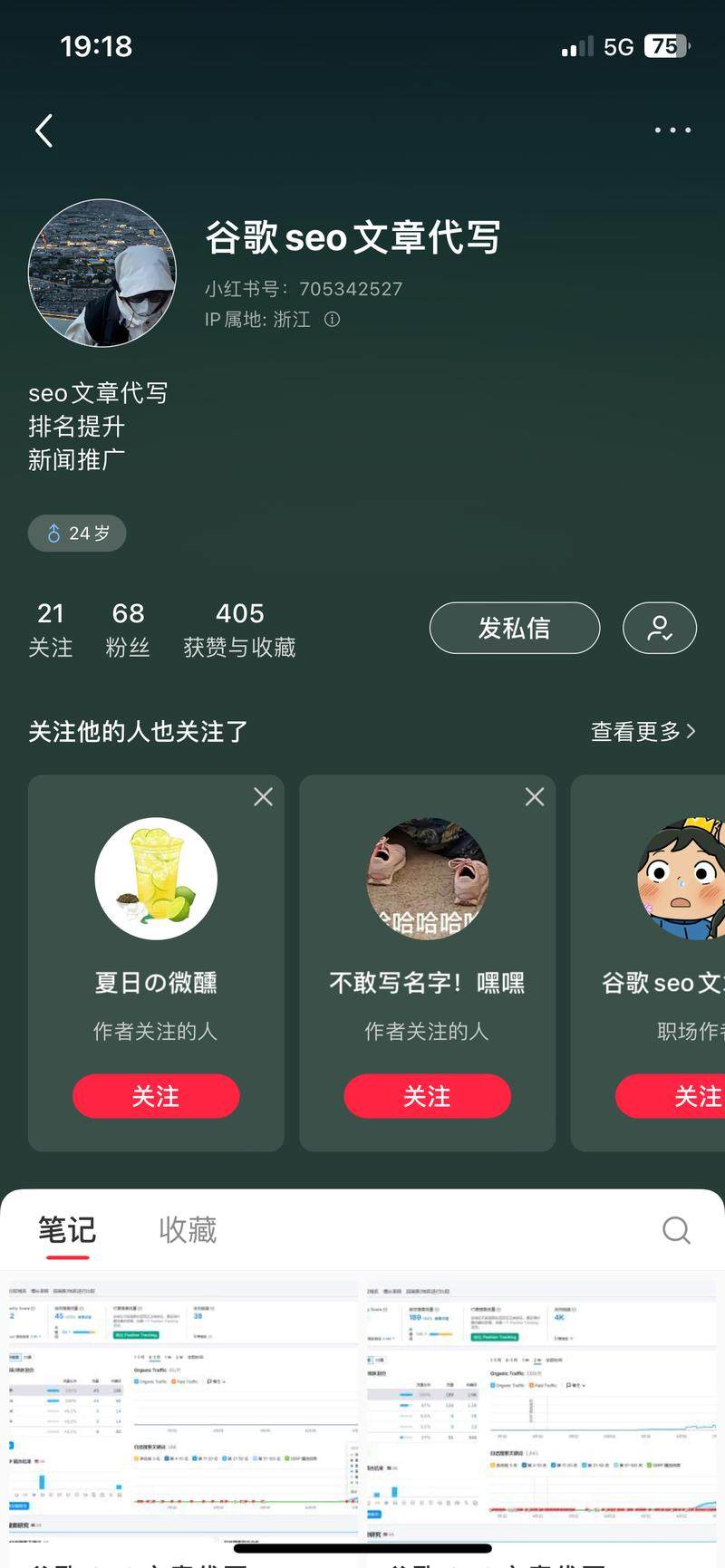The width and height of the screenshot is (725, 1568).
Task: Tap the profile avatar photo
Action: (x=102, y=273)
